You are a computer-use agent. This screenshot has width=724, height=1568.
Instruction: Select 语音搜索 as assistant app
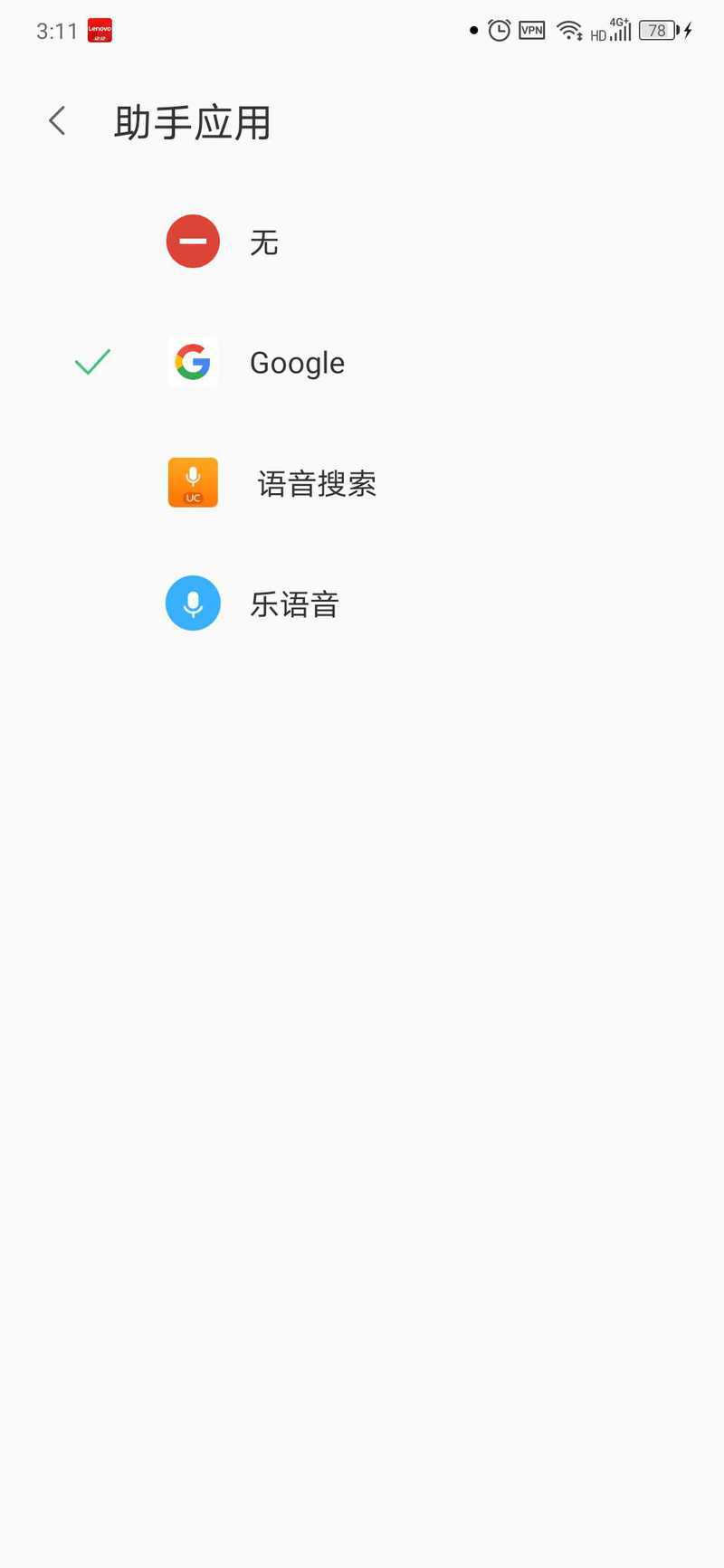[362, 483]
